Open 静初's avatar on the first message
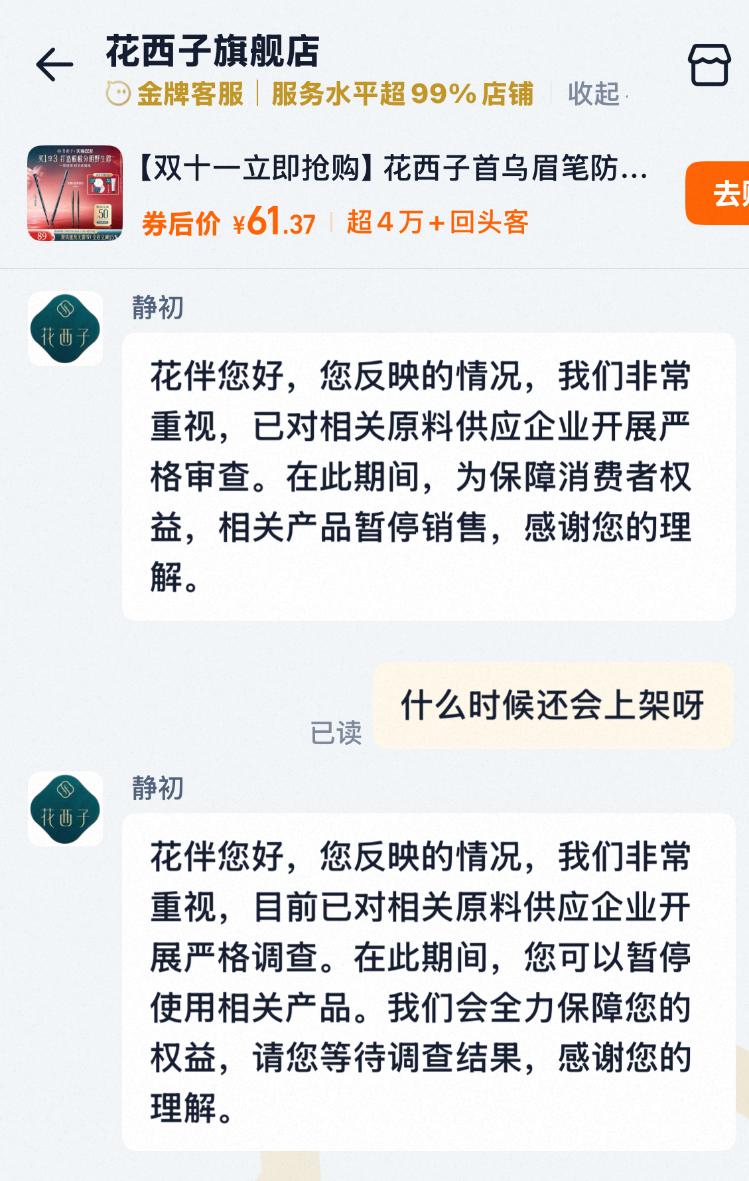The height and width of the screenshot is (1181, 749). [65, 328]
